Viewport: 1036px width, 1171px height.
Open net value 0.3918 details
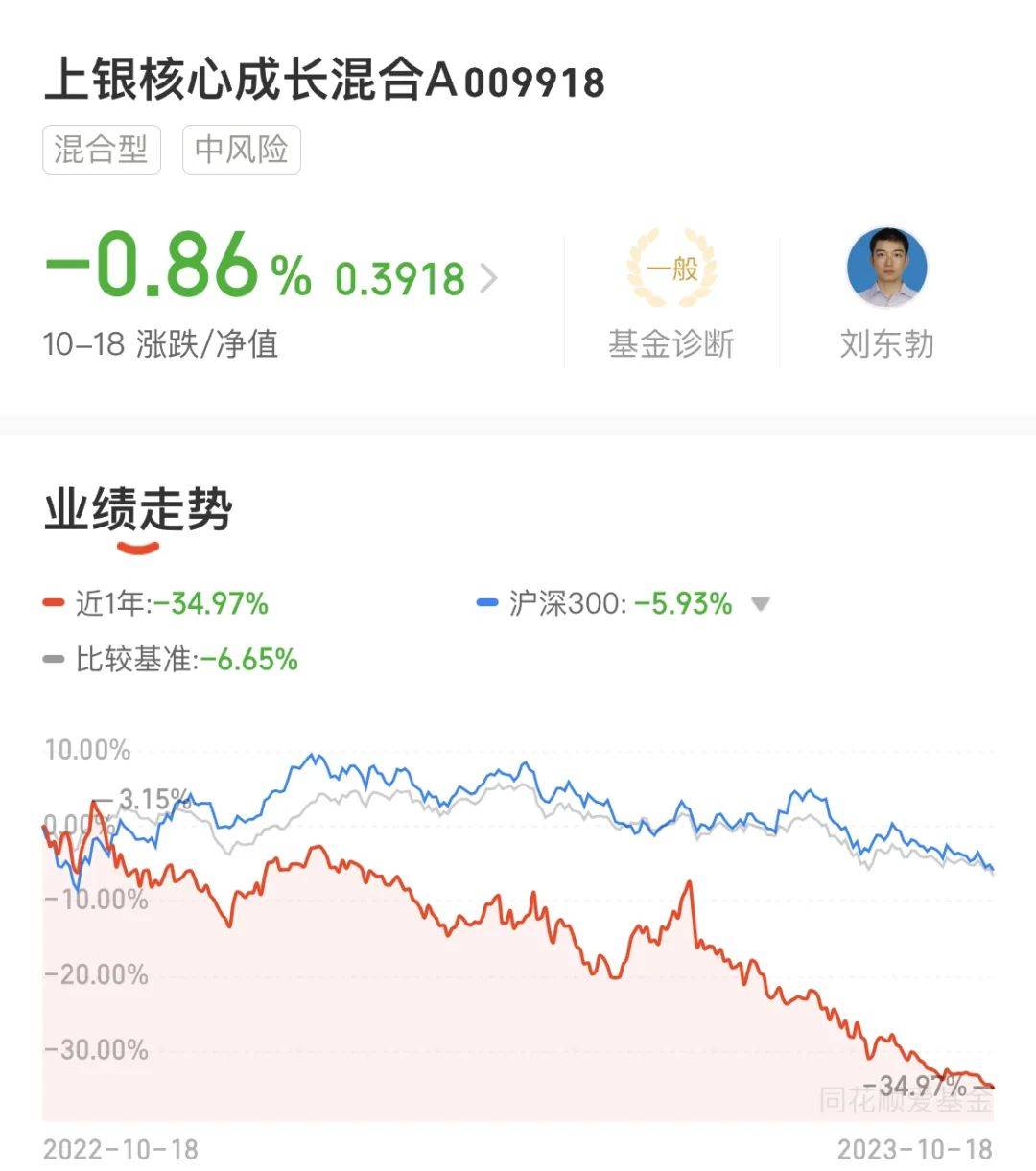coord(414,280)
